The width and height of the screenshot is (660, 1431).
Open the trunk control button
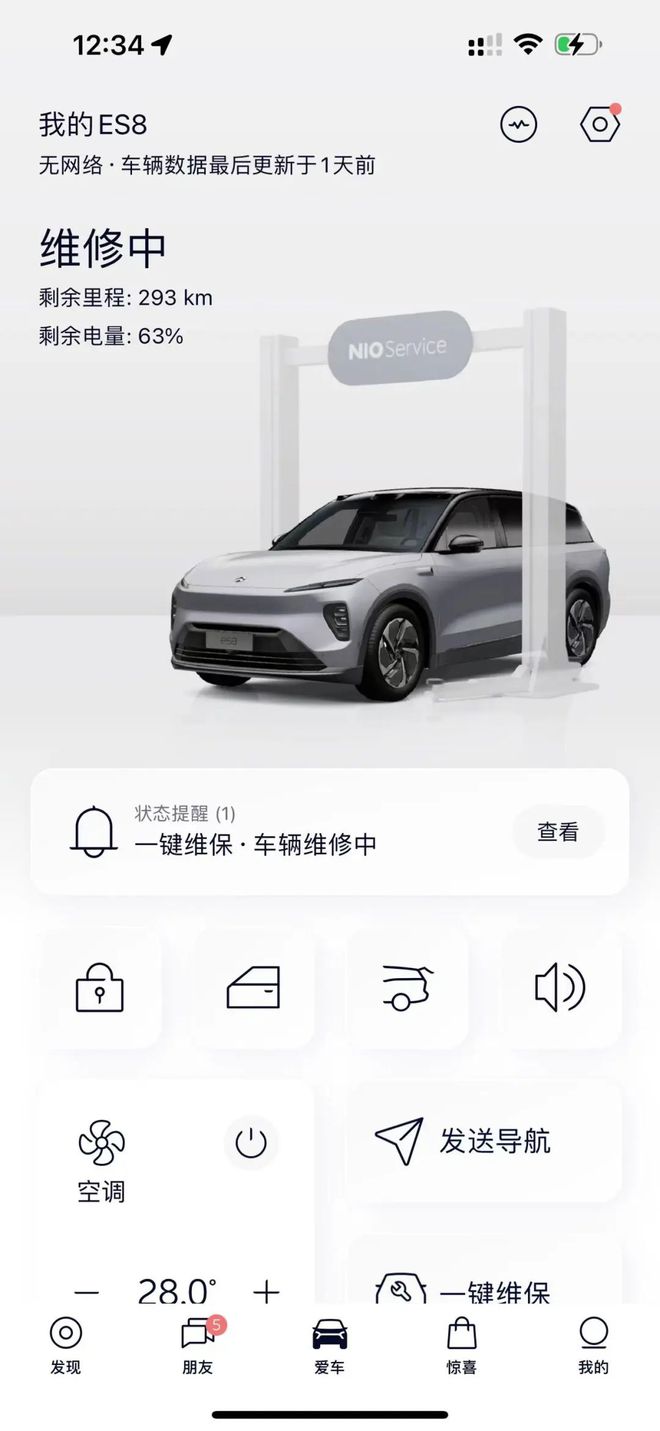coord(408,988)
